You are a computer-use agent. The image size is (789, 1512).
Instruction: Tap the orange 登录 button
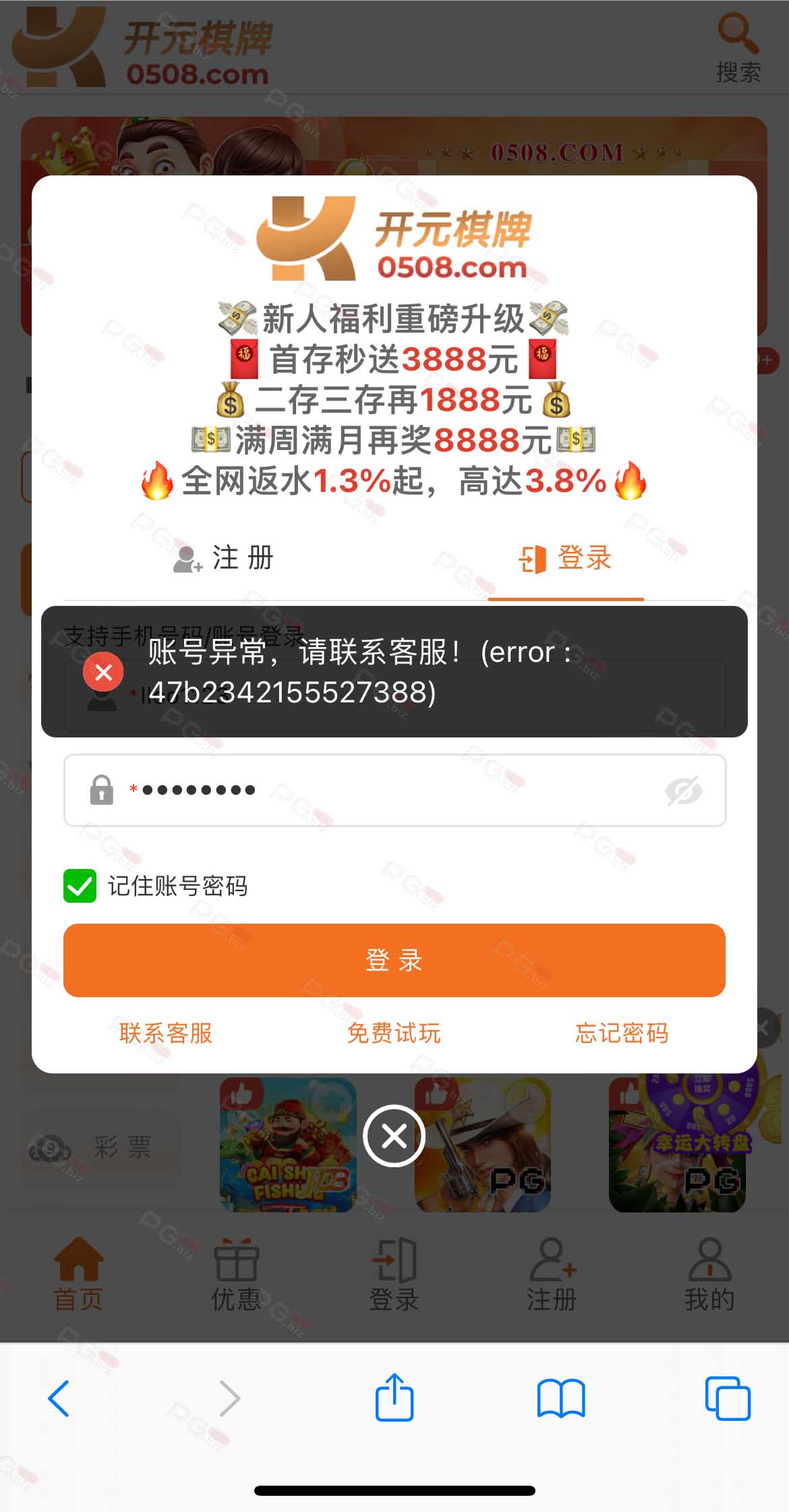click(394, 960)
